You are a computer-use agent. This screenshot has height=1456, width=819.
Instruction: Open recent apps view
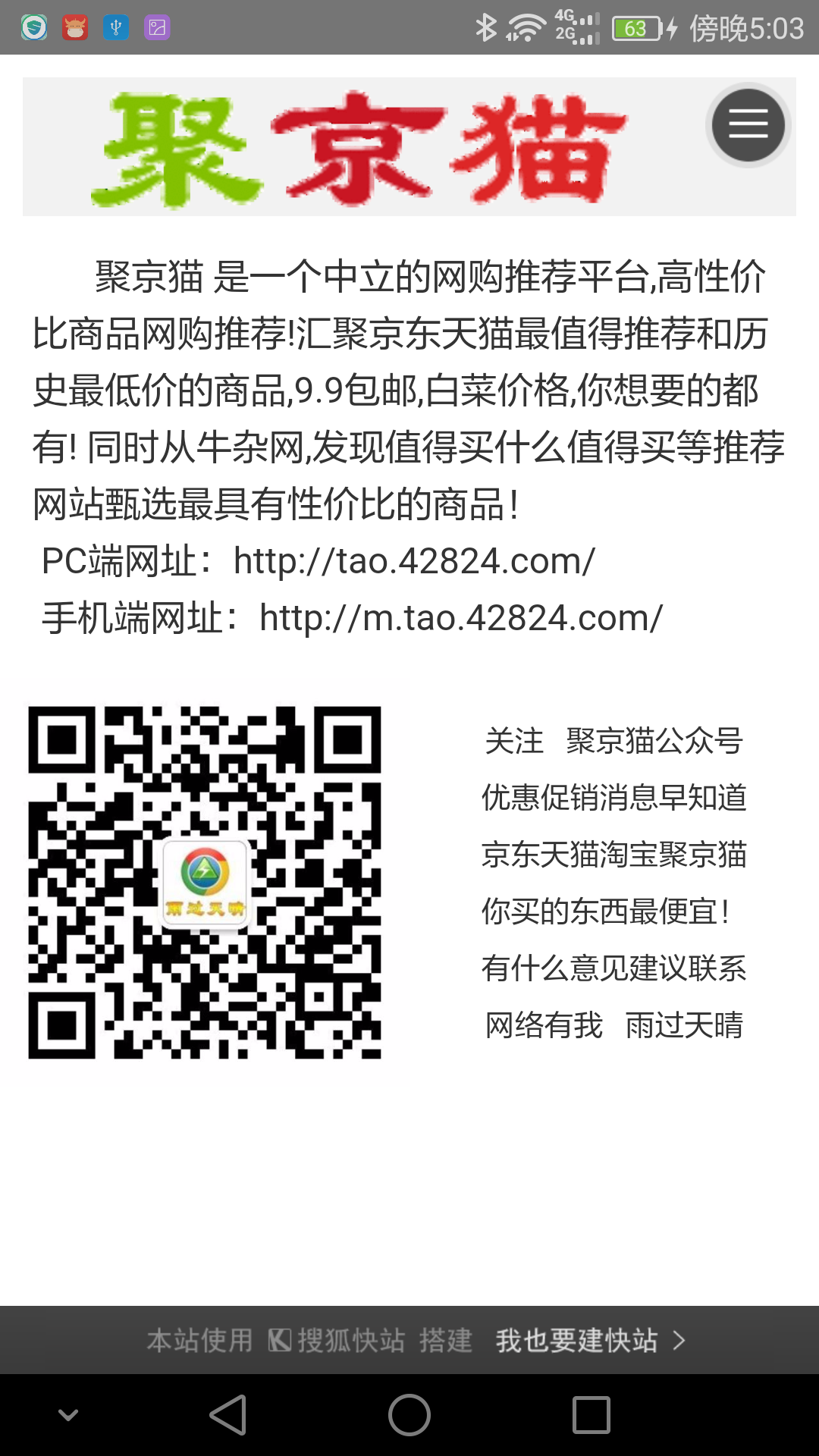tap(591, 1415)
